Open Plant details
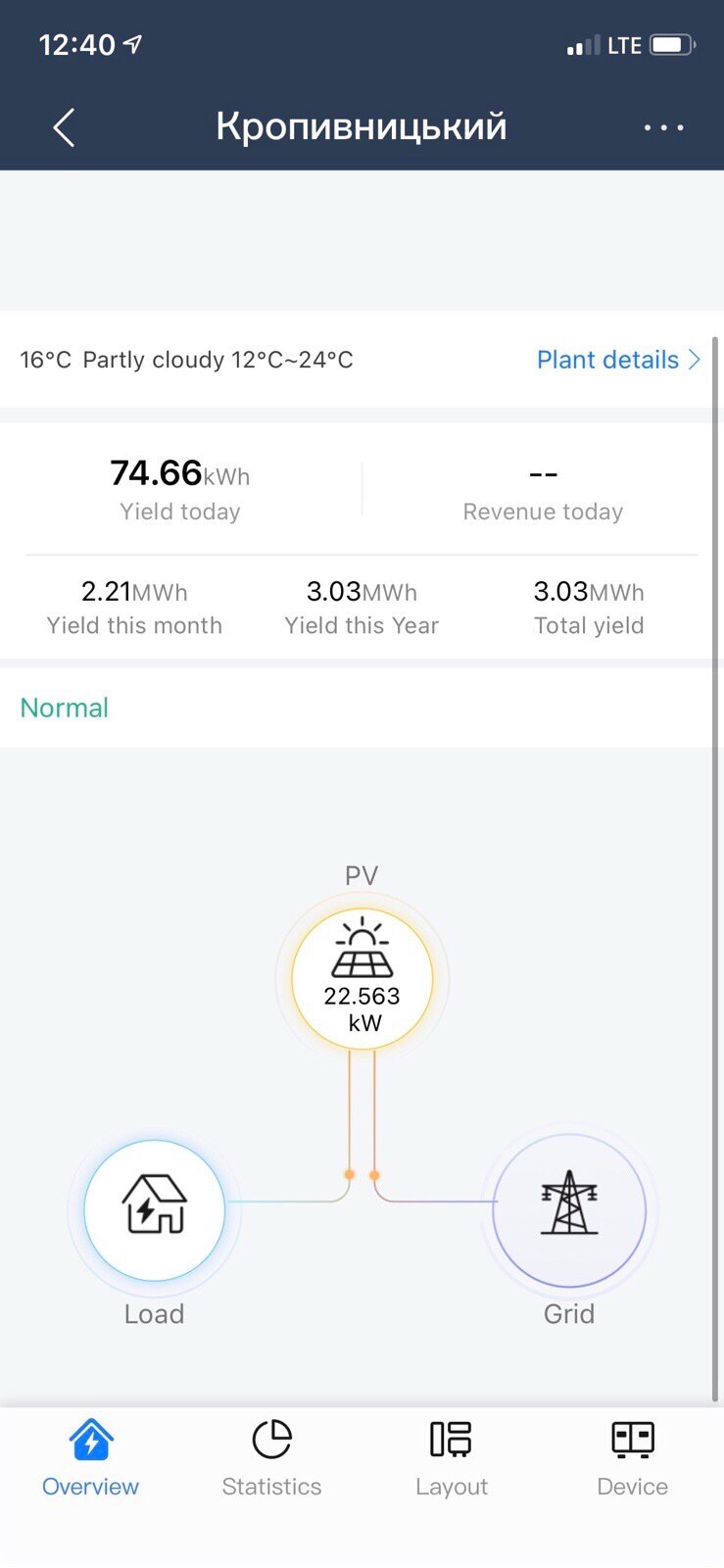Viewport: 724px width, 1568px height. tap(618, 360)
